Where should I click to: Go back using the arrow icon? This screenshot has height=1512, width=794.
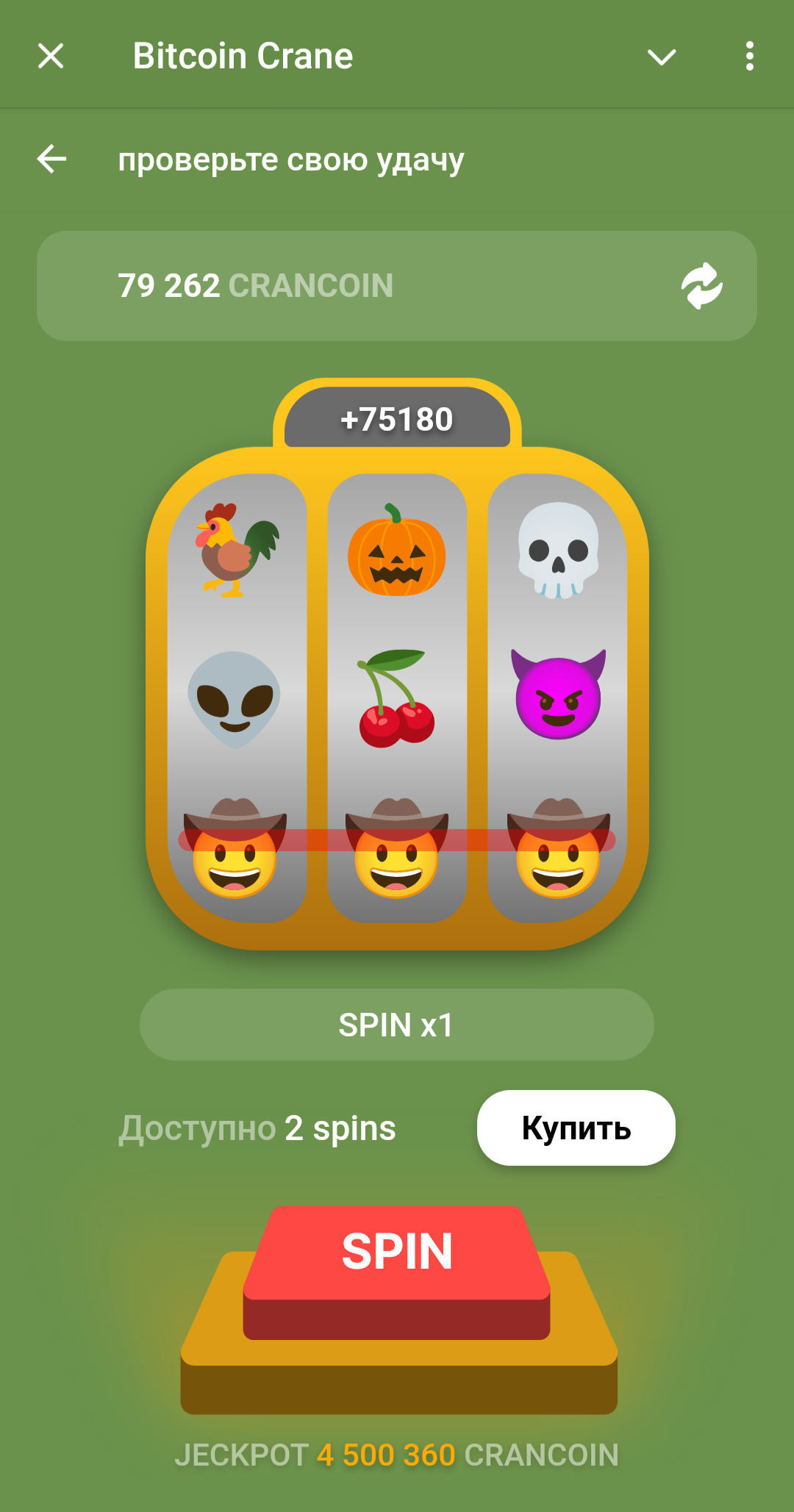click(51, 159)
